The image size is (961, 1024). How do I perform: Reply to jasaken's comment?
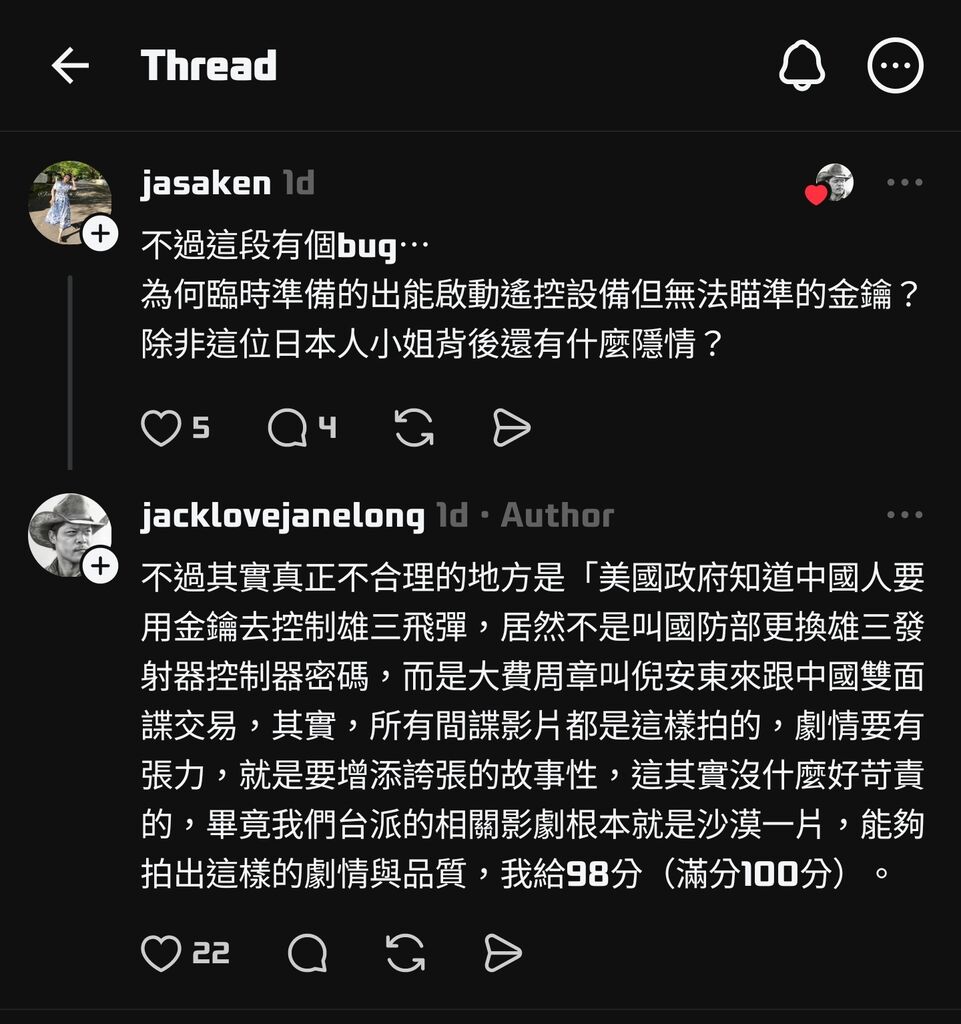[x=287, y=429]
